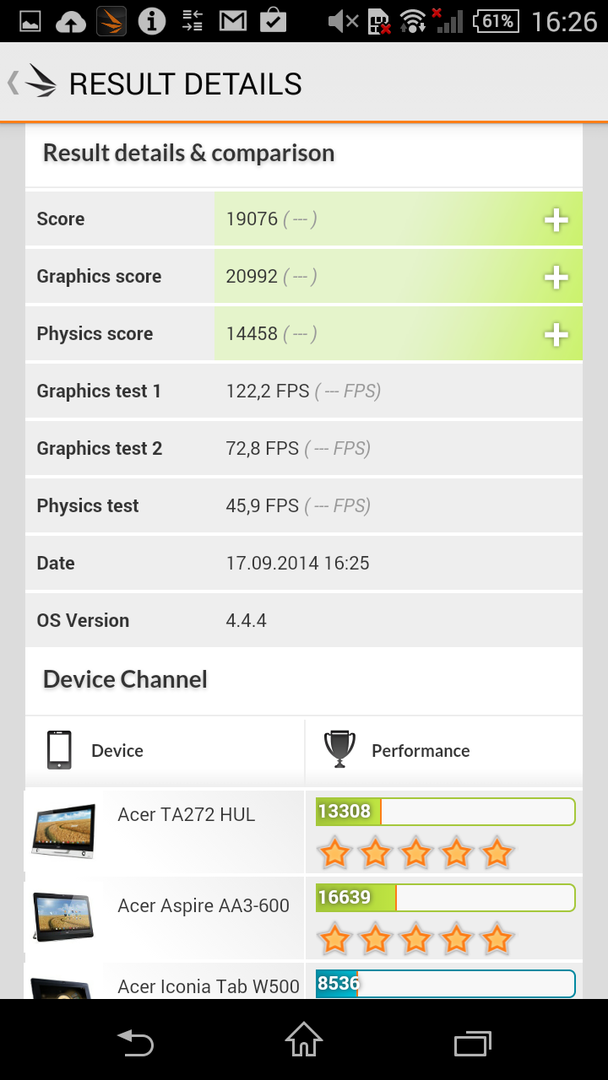The height and width of the screenshot is (1080, 608).
Task: Open the Acer Iconia Tab W500 device entry
Action: (x=208, y=986)
